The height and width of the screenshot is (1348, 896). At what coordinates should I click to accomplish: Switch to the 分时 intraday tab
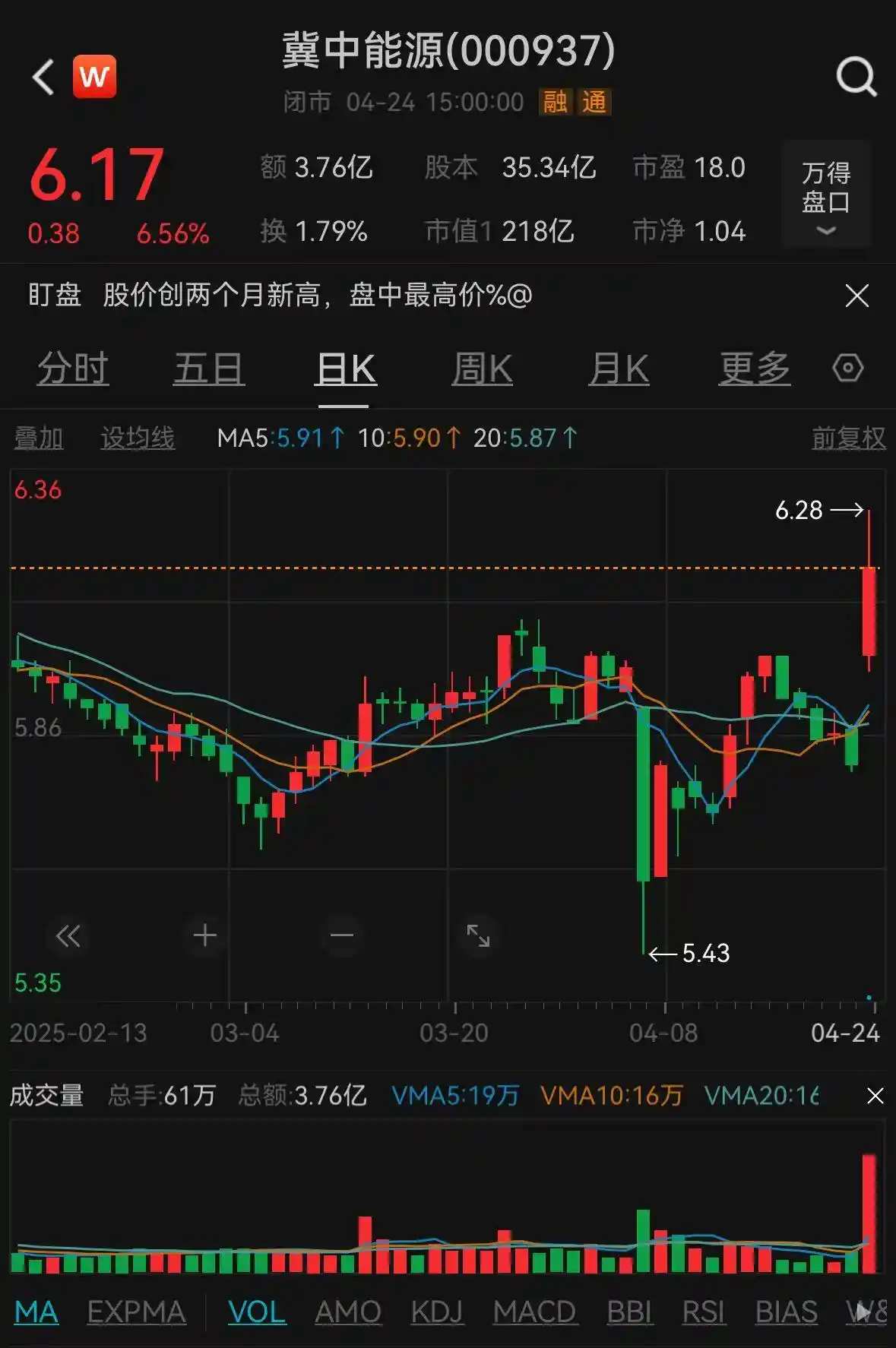(73, 367)
